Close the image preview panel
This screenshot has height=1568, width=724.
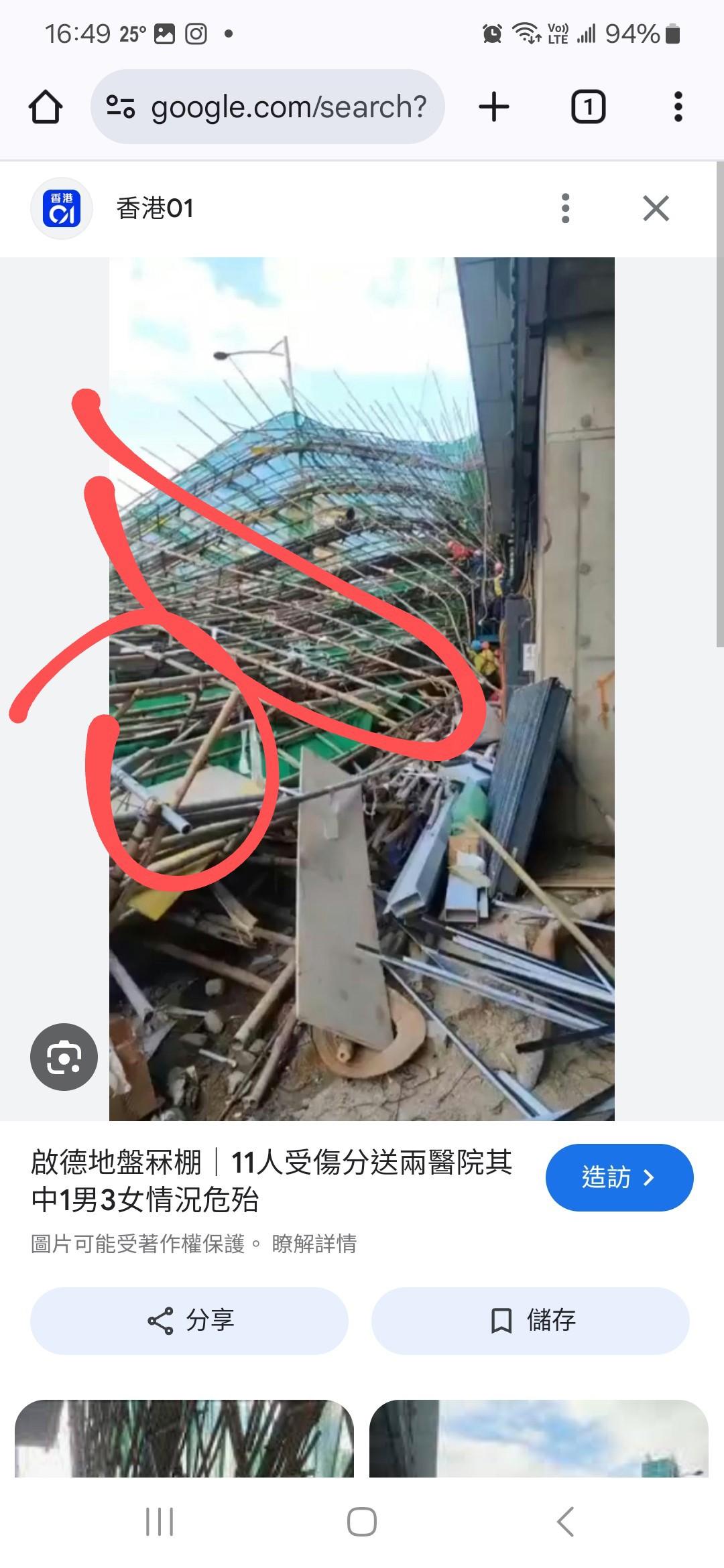(x=656, y=208)
